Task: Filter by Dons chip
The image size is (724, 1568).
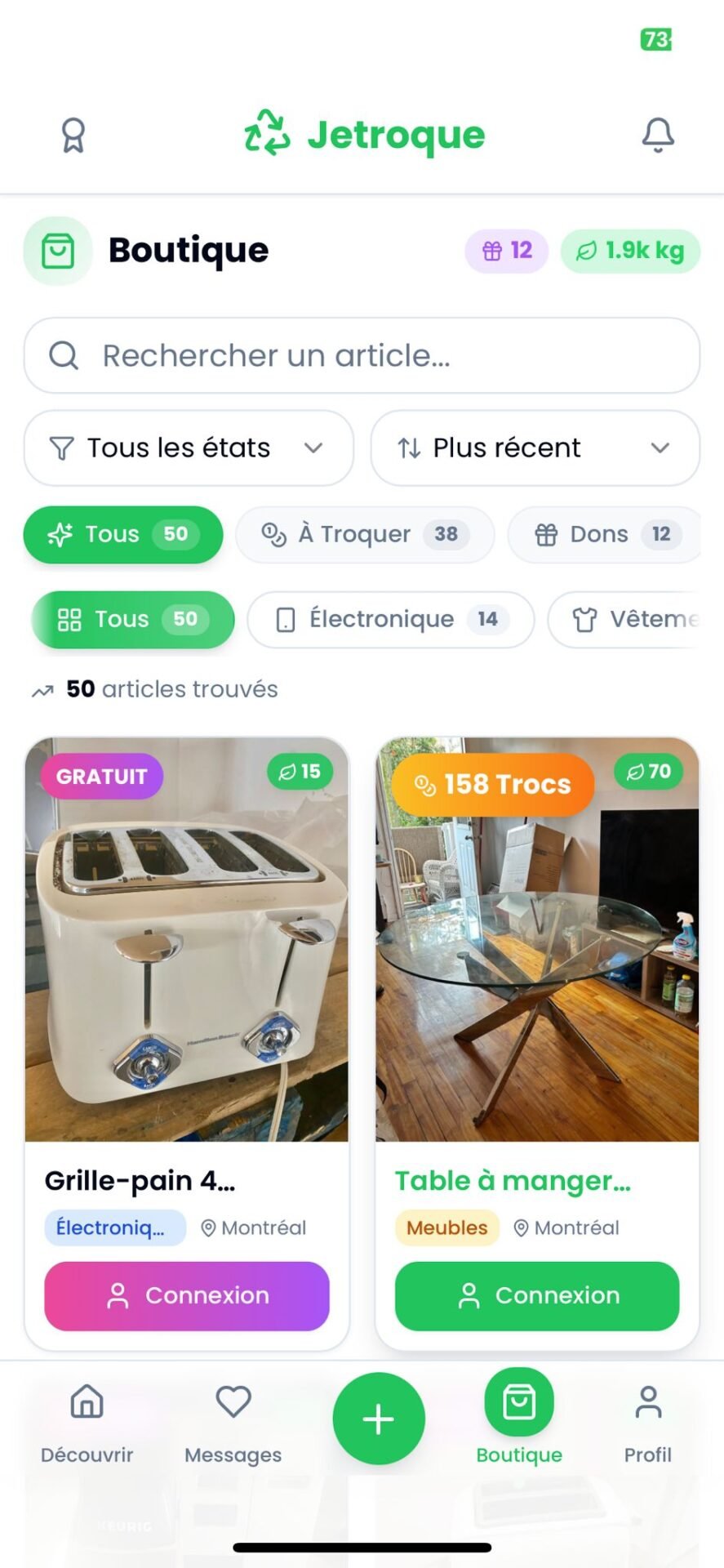Action: (604, 534)
